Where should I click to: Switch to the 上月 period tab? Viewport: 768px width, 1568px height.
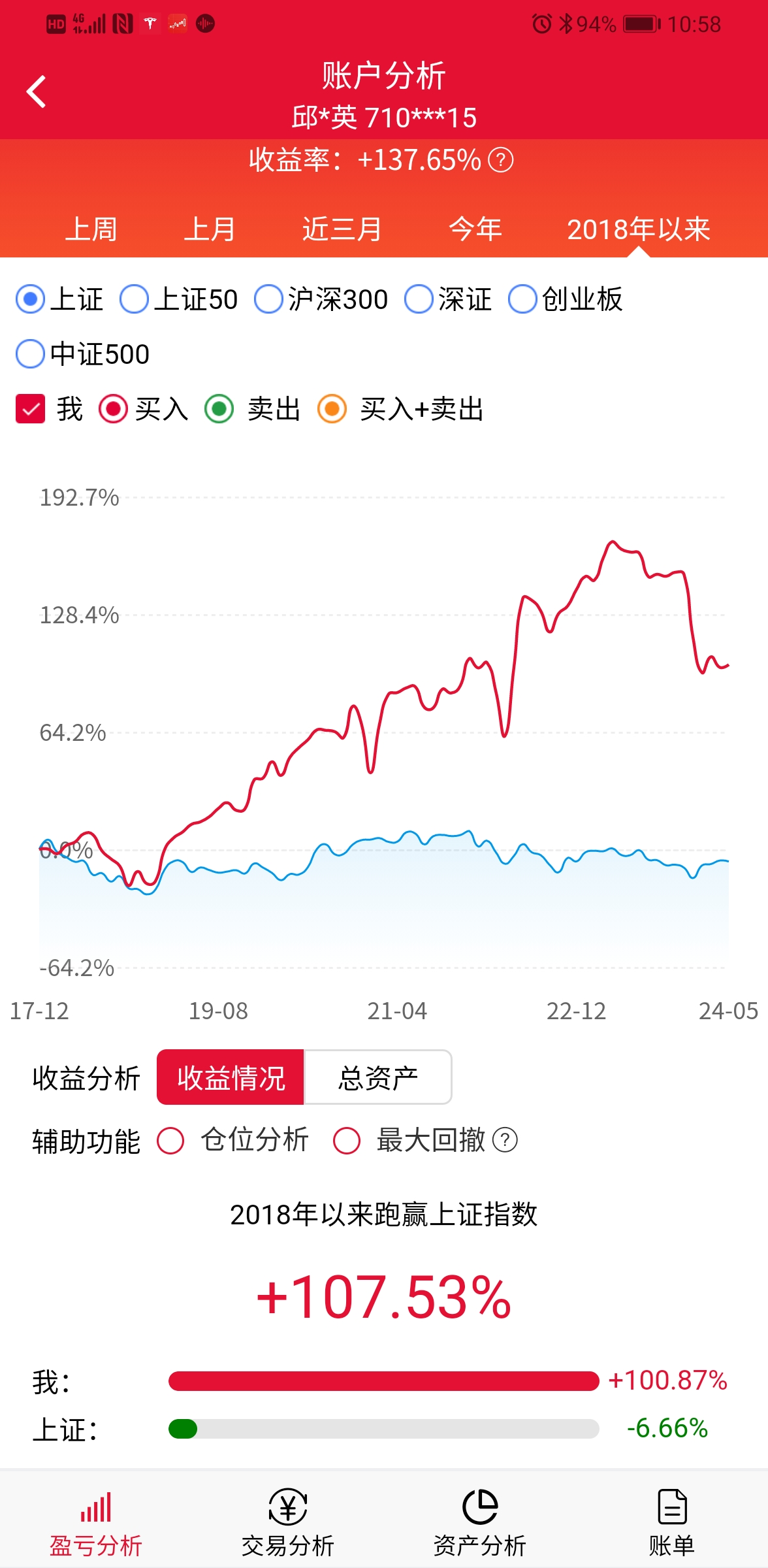click(x=210, y=229)
